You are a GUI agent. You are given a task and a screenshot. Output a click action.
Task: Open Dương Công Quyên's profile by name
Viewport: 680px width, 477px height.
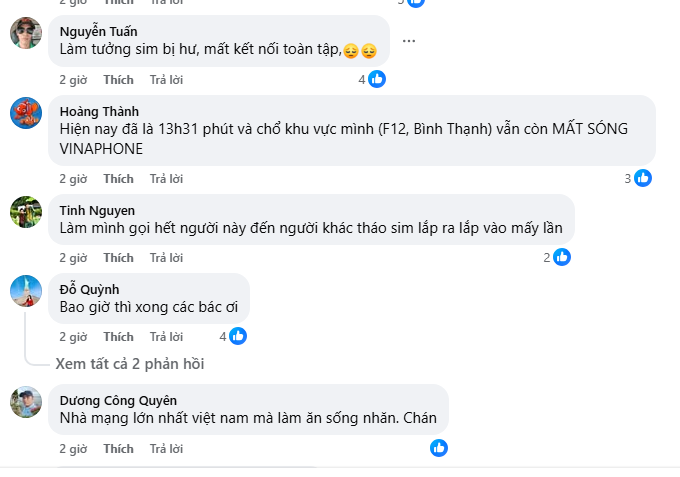pos(117,400)
